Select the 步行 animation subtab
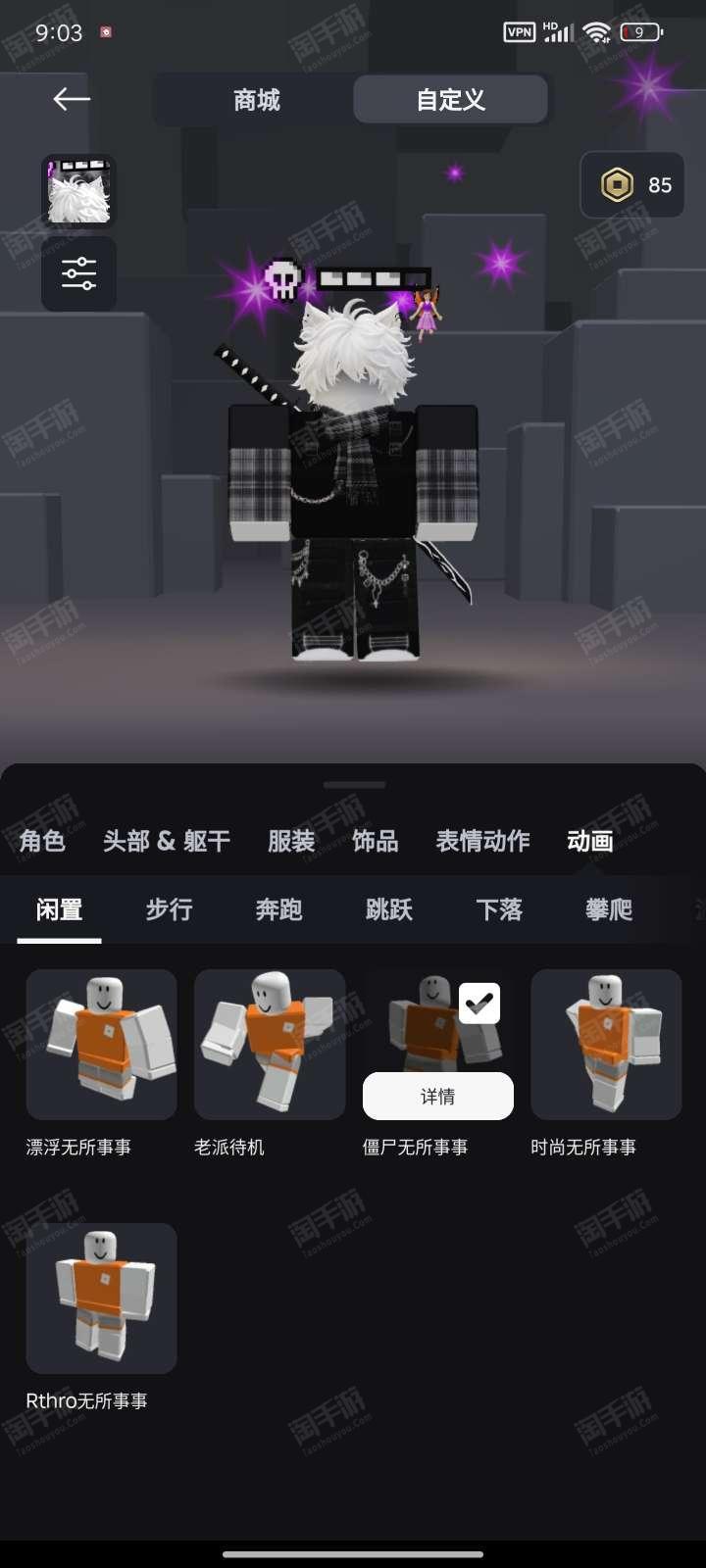Screen dimensions: 706x1568 (170, 909)
